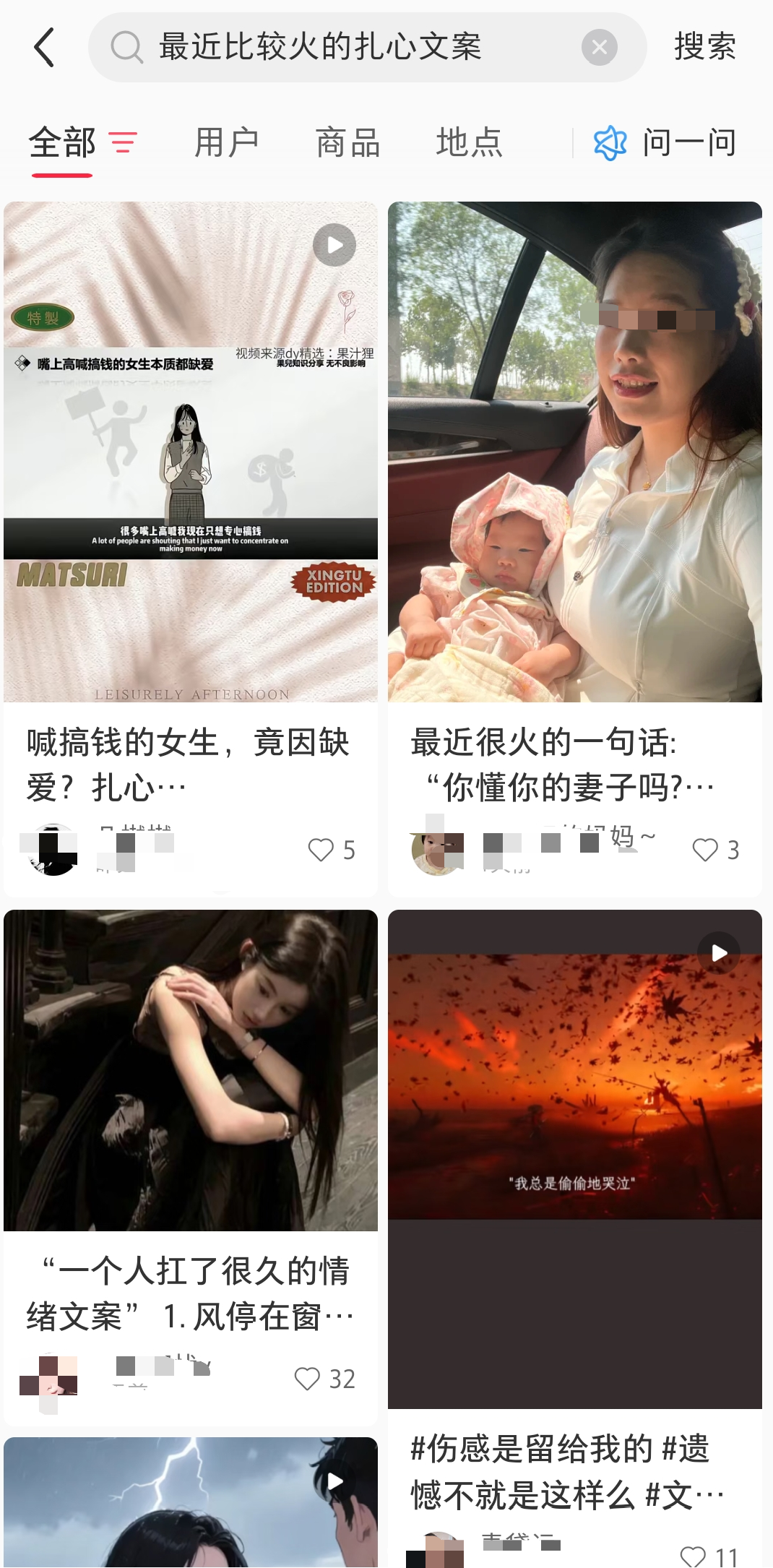Image resolution: width=773 pixels, height=1568 pixels.
Task: Clear the search query text
Action: tap(600, 48)
